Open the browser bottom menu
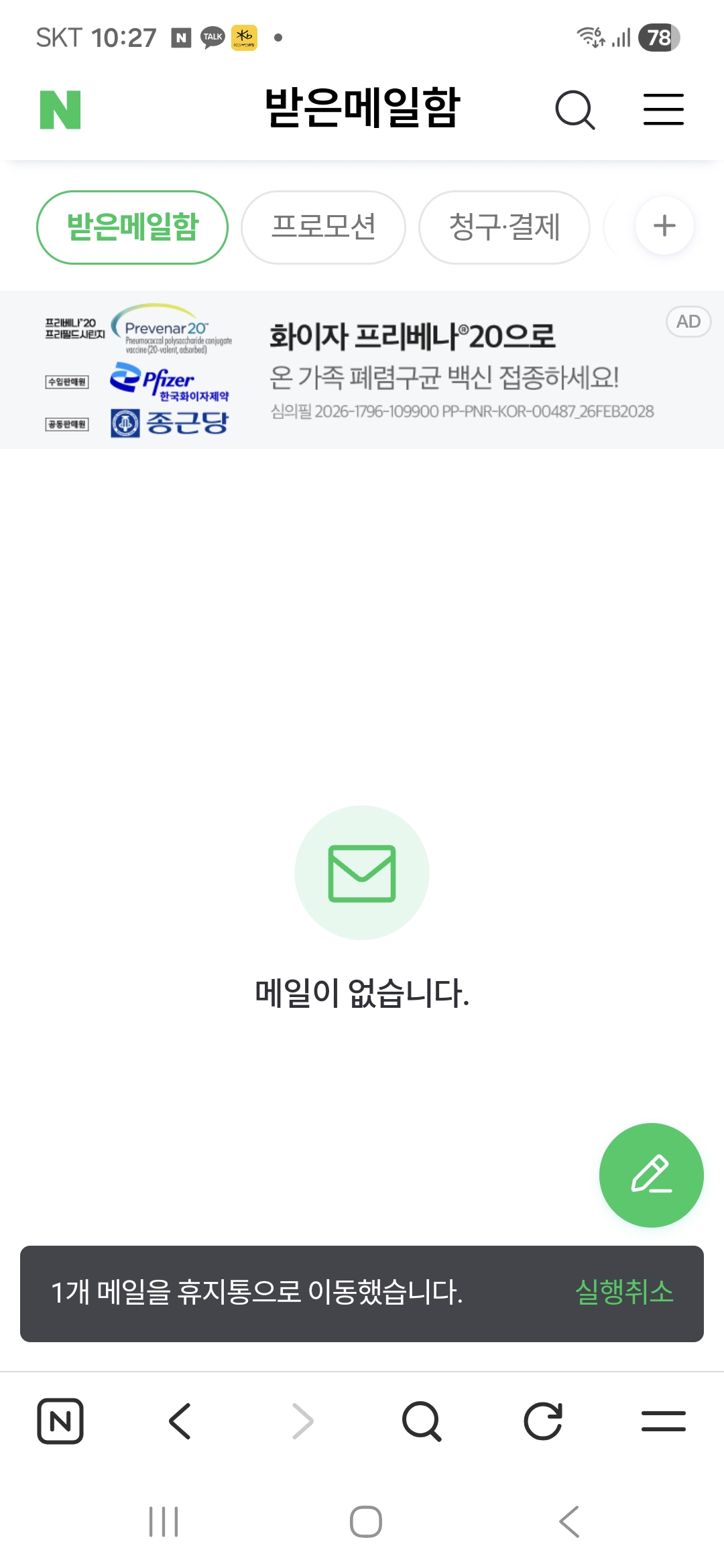This screenshot has height=1568, width=724. [663, 1421]
